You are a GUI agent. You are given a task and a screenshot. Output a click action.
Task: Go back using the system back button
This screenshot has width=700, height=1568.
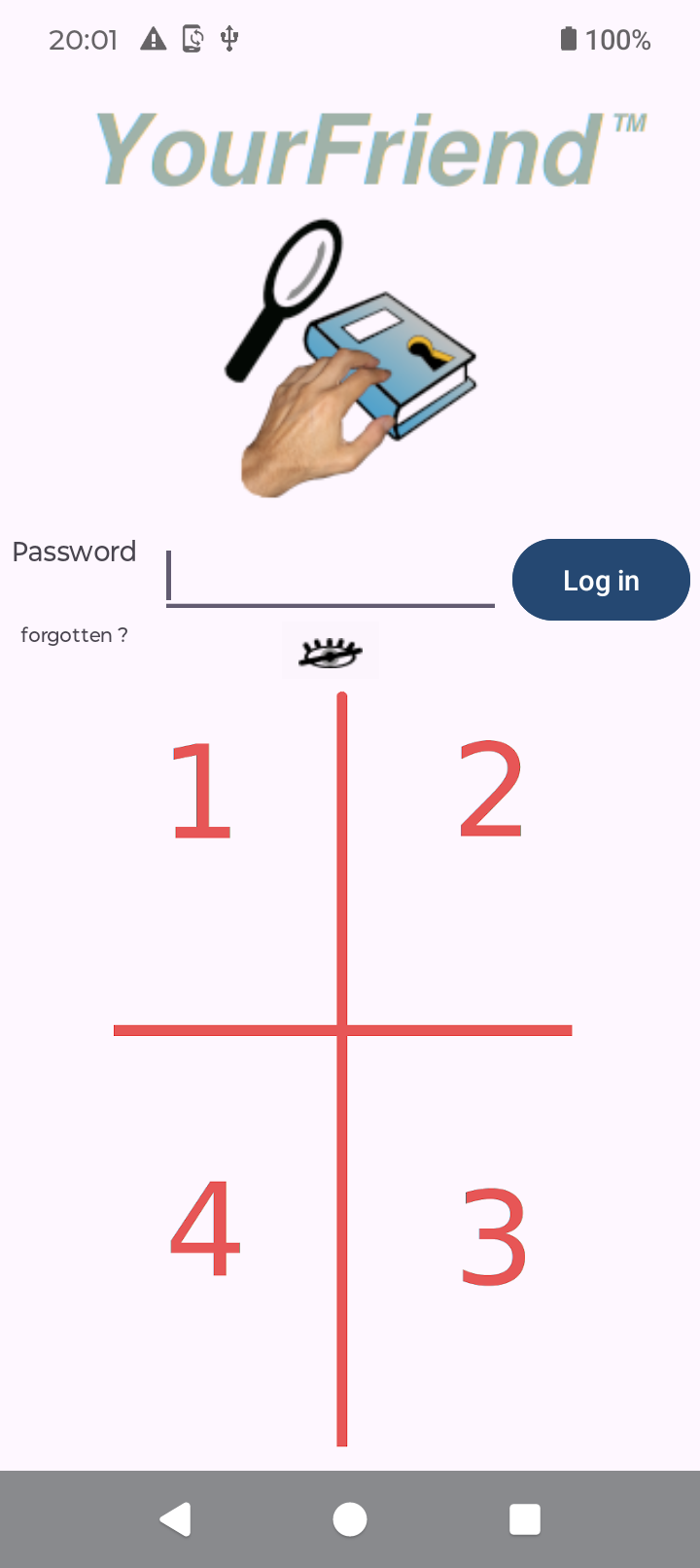[x=176, y=1518]
